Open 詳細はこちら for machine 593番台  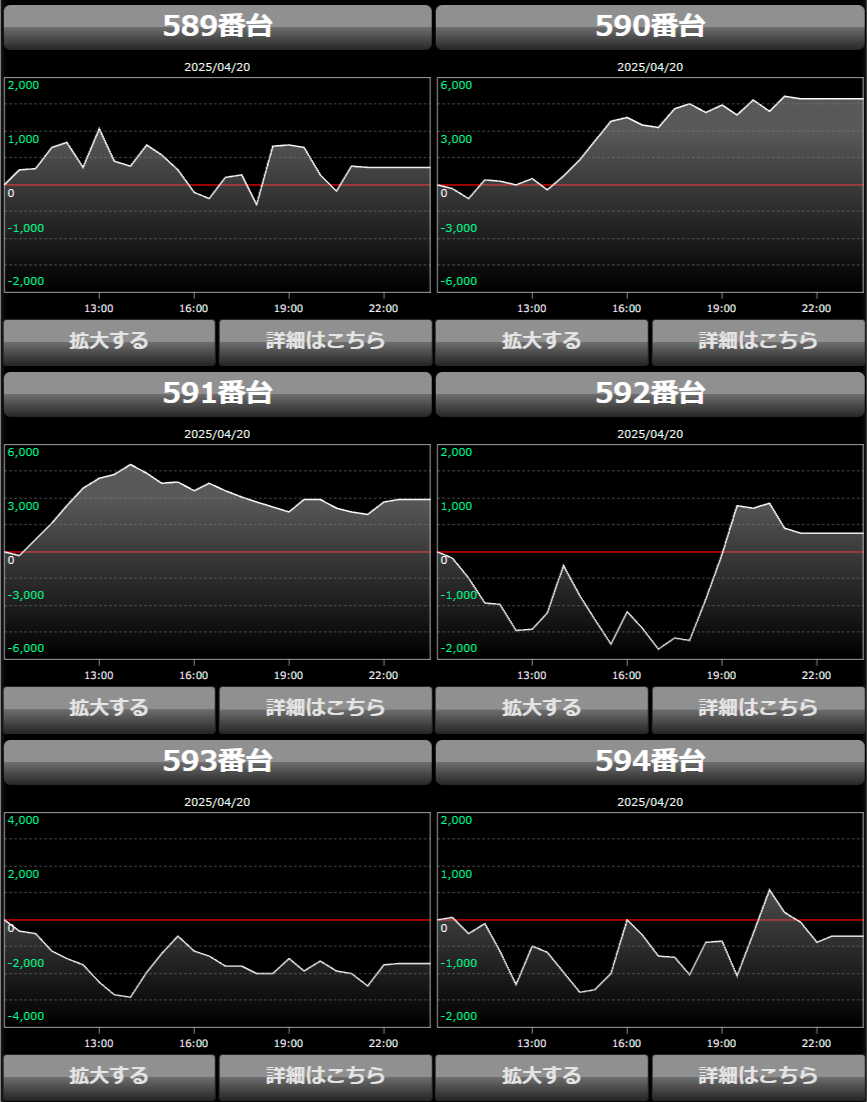pos(325,1076)
